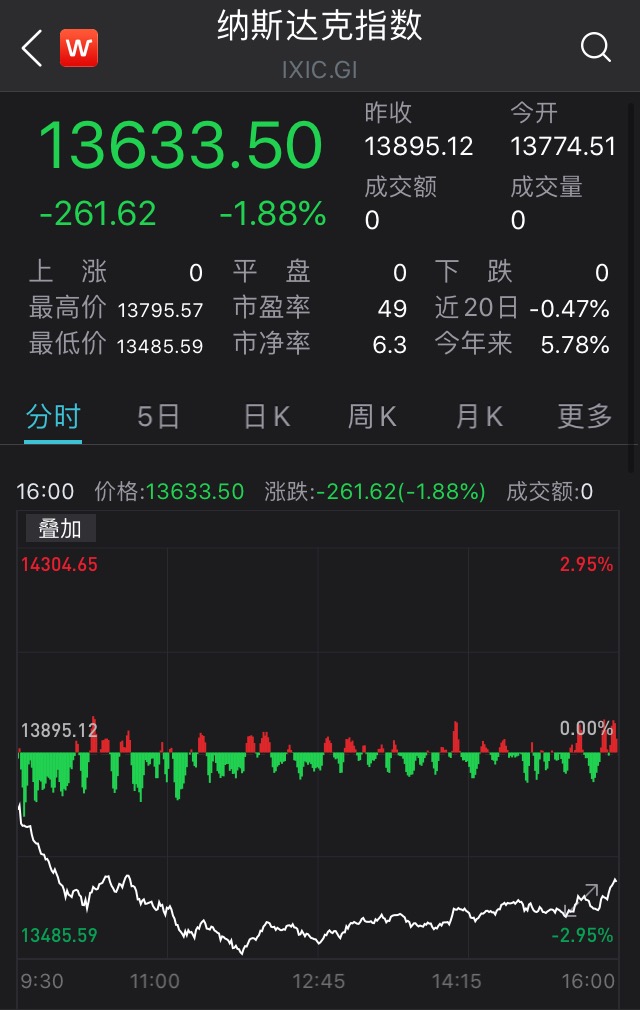Switch to the 日K chart tab
The image size is (640, 1010).
[266, 416]
